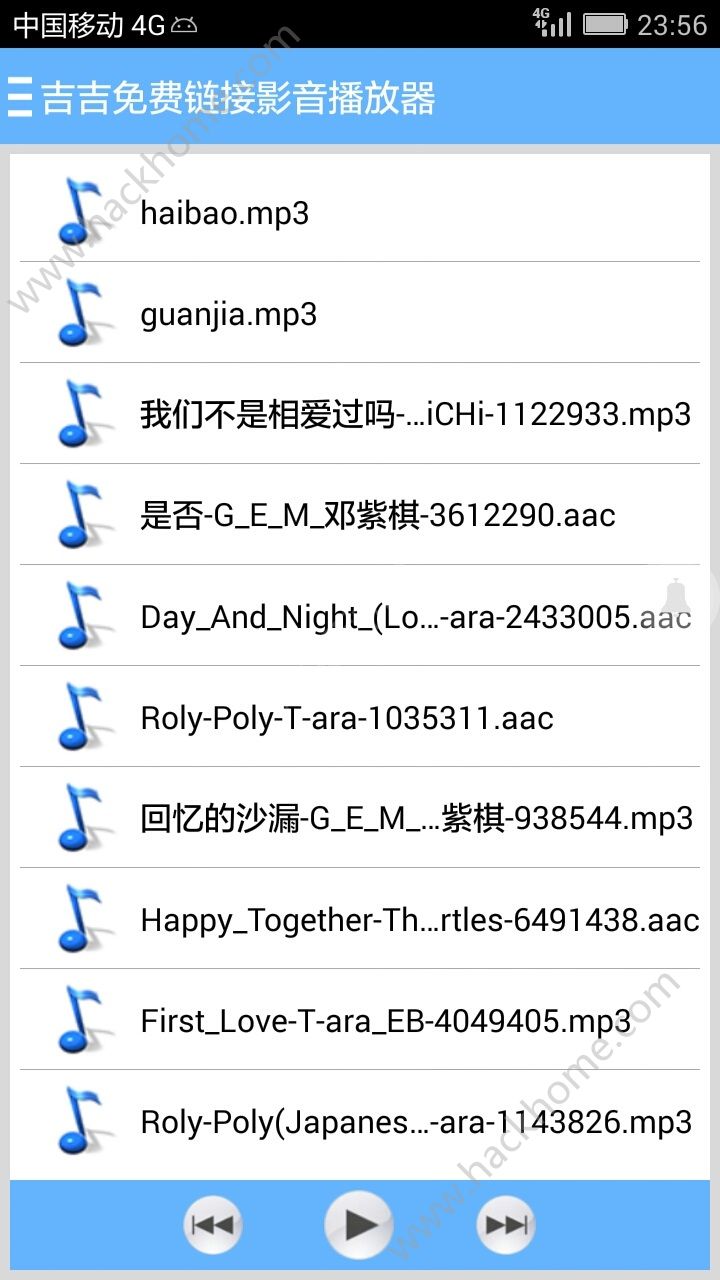Image resolution: width=720 pixels, height=1280 pixels.
Task: Select First_Love-T-ara_EB mp3
Action: pos(360,1020)
